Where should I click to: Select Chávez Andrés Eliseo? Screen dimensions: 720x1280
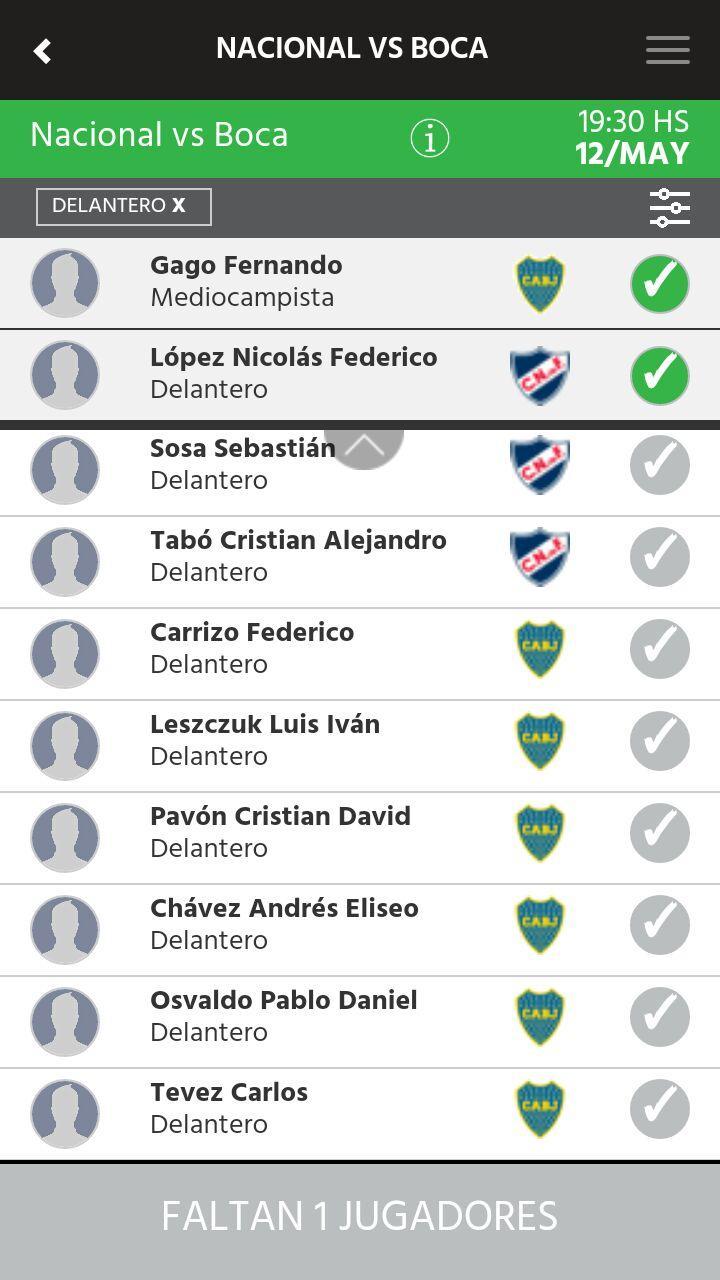click(659, 925)
